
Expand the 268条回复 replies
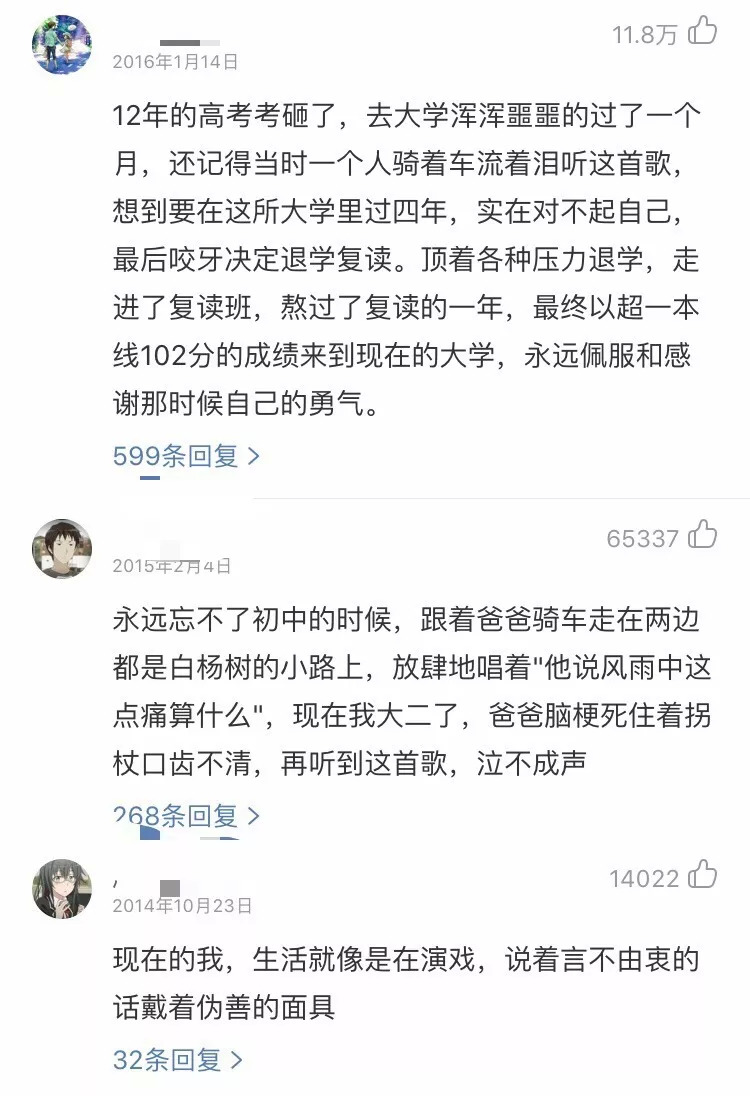(x=186, y=815)
